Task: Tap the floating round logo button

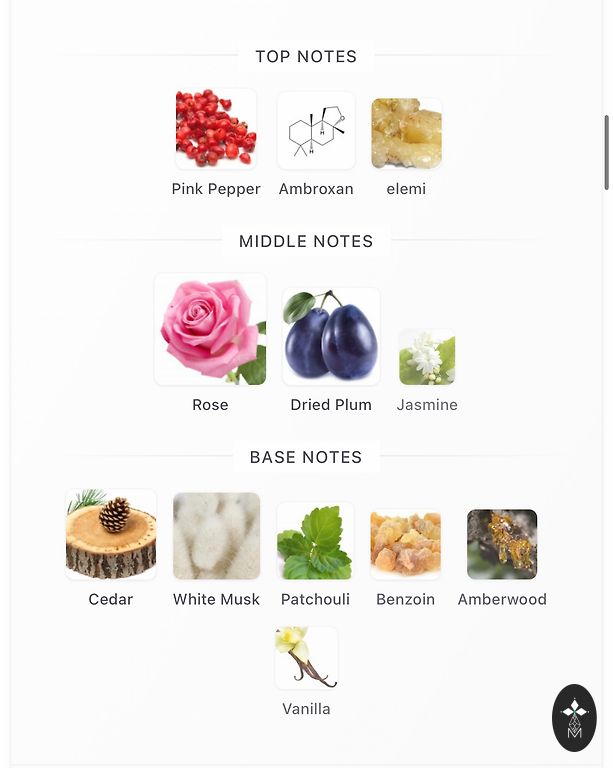Action: 574,718
